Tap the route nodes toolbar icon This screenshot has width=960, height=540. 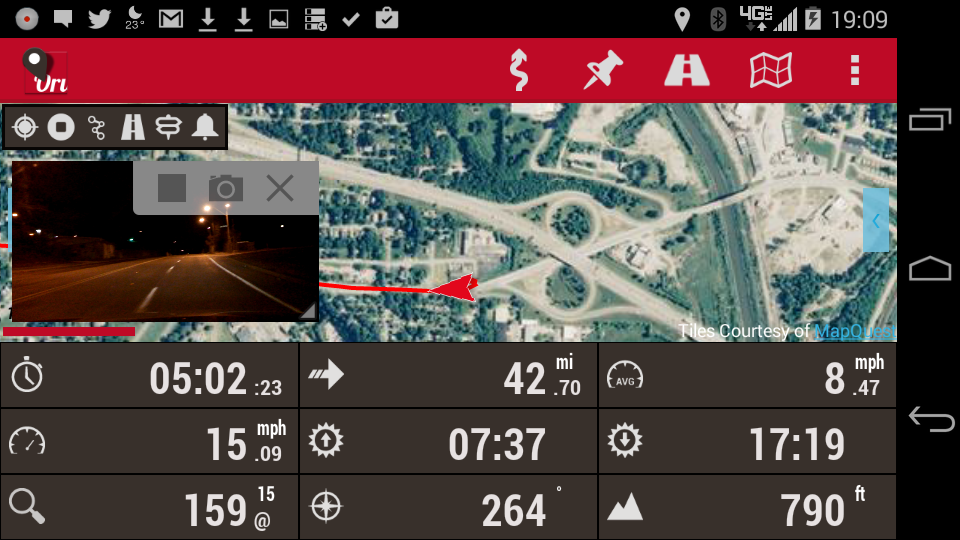coord(97,127)
